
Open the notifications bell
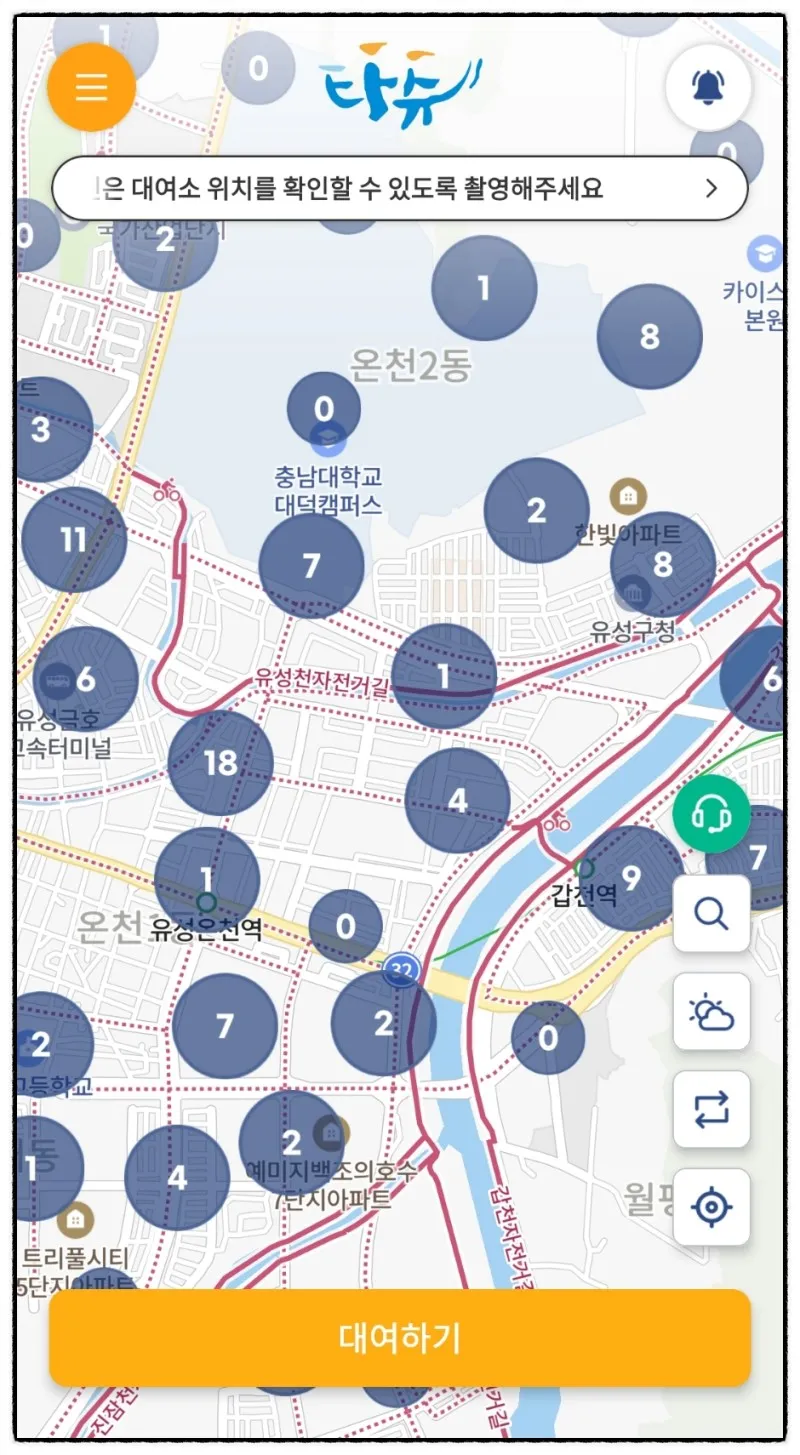[709, 87]
